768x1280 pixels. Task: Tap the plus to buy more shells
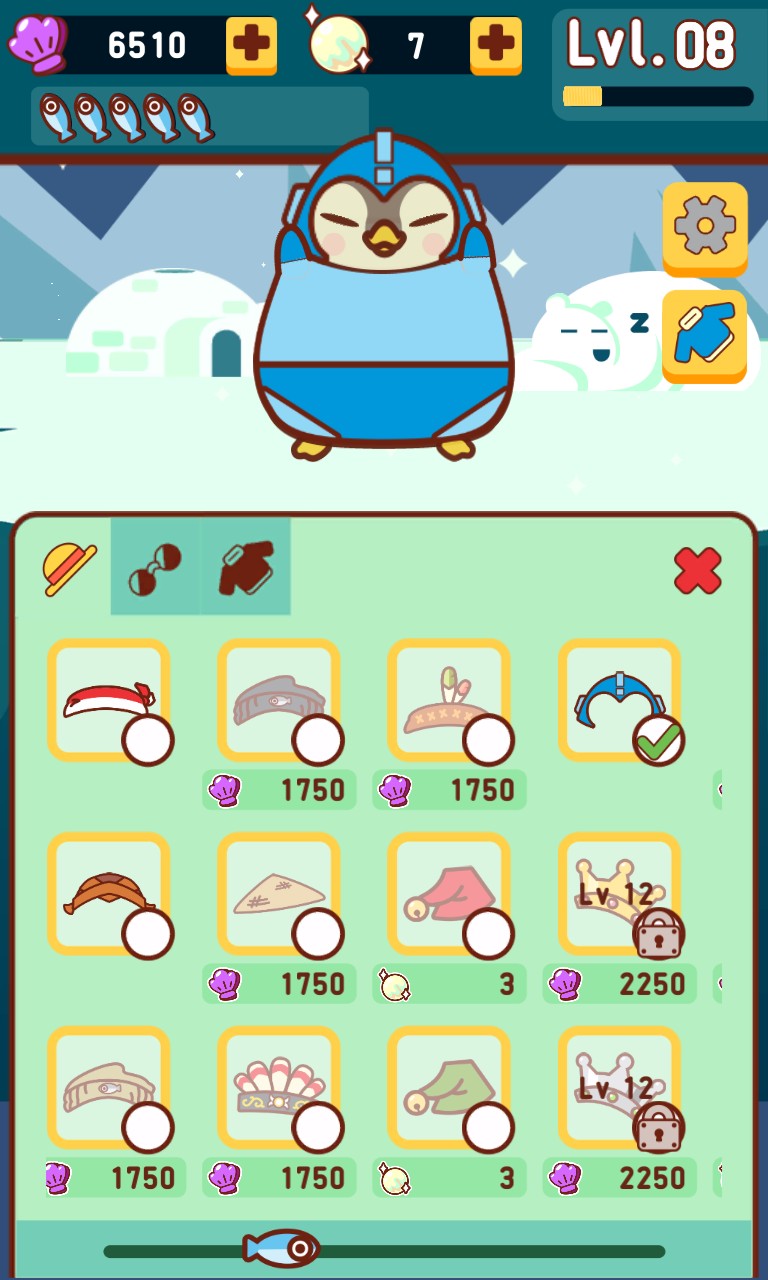[250, 45]
